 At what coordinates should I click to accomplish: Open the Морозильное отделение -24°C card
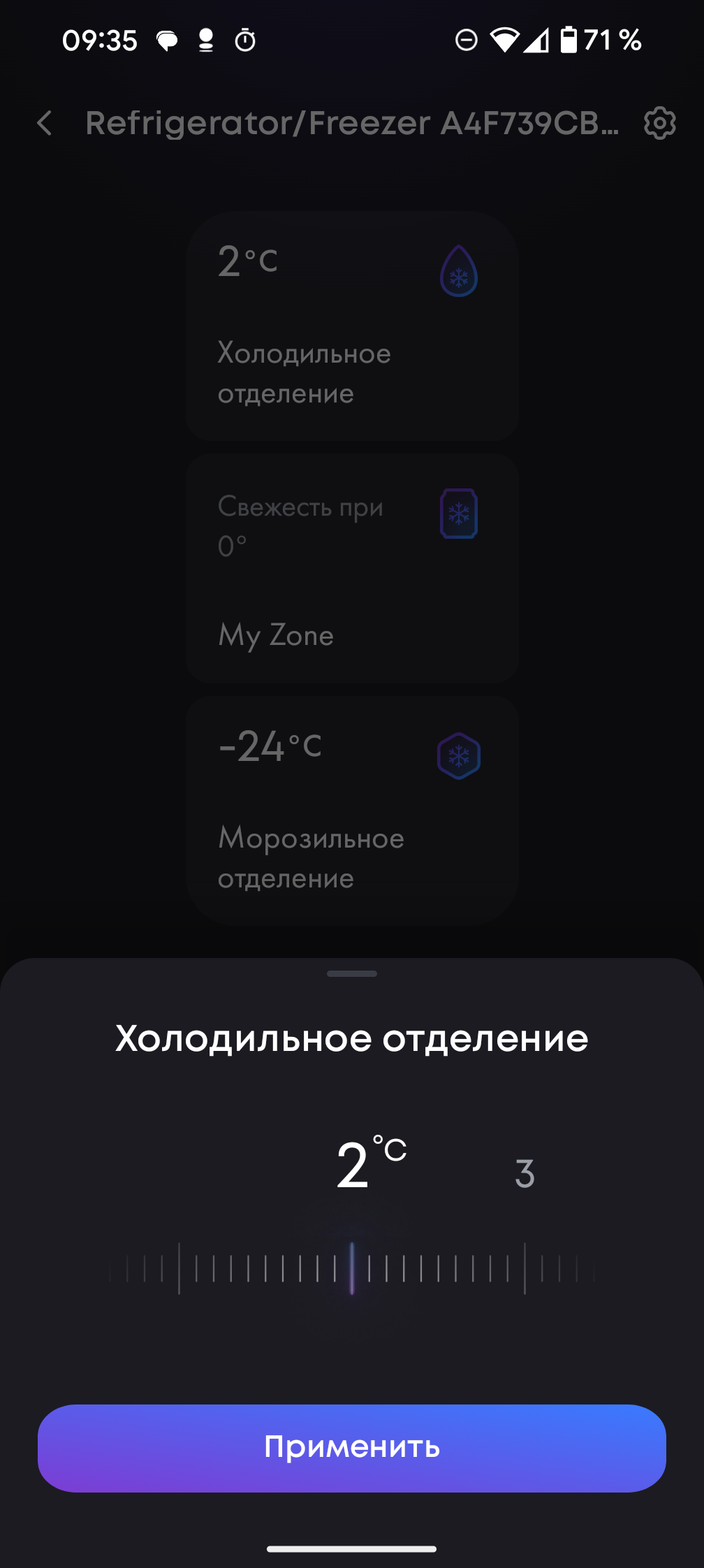click(x=352, y=811)
